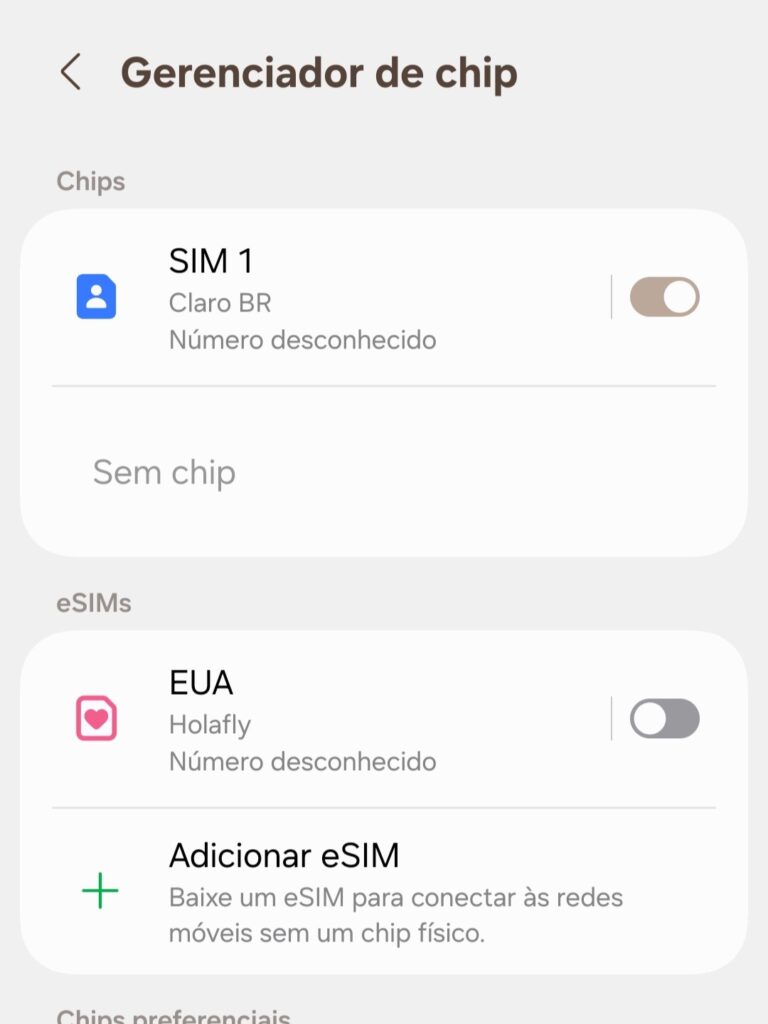
Task: Select the Chips section header
Action: (x=90, y=181)
